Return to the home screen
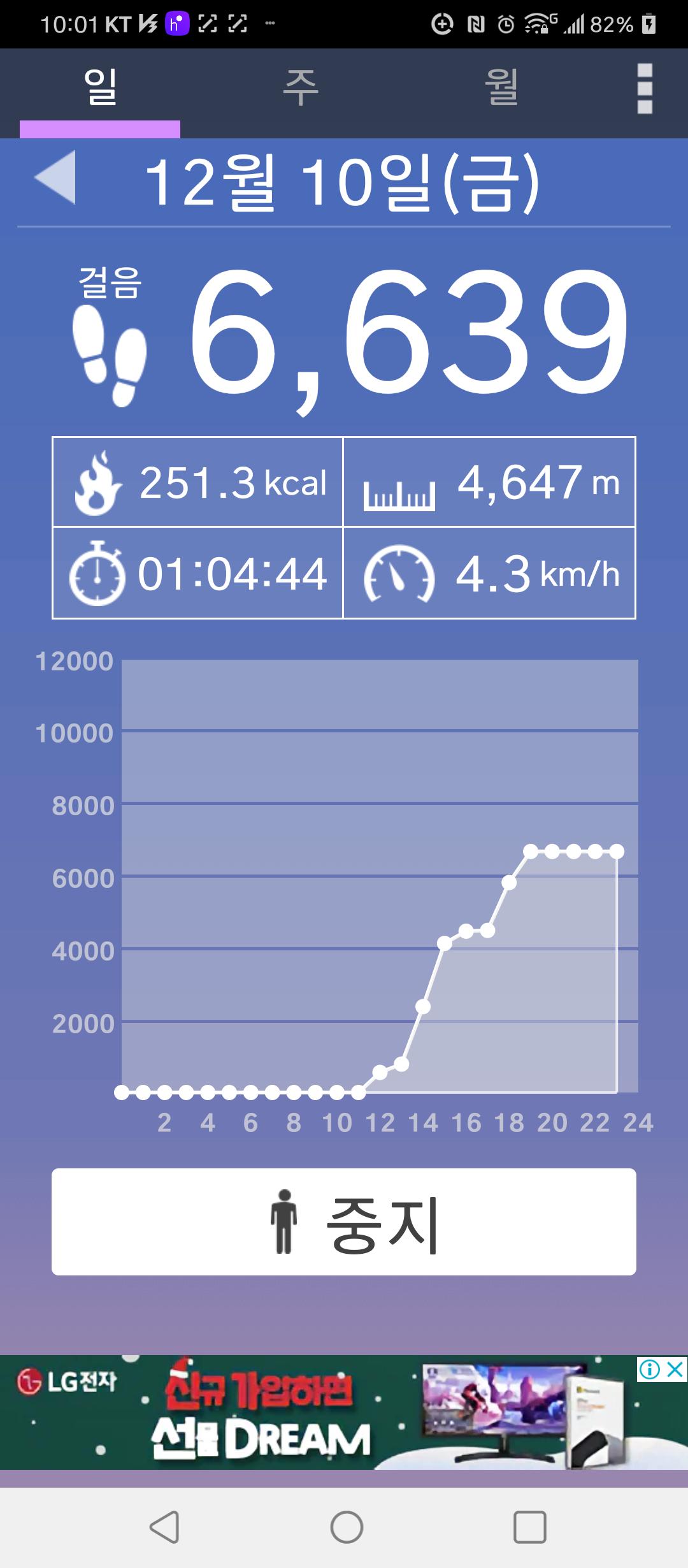 click(347, 1527)
